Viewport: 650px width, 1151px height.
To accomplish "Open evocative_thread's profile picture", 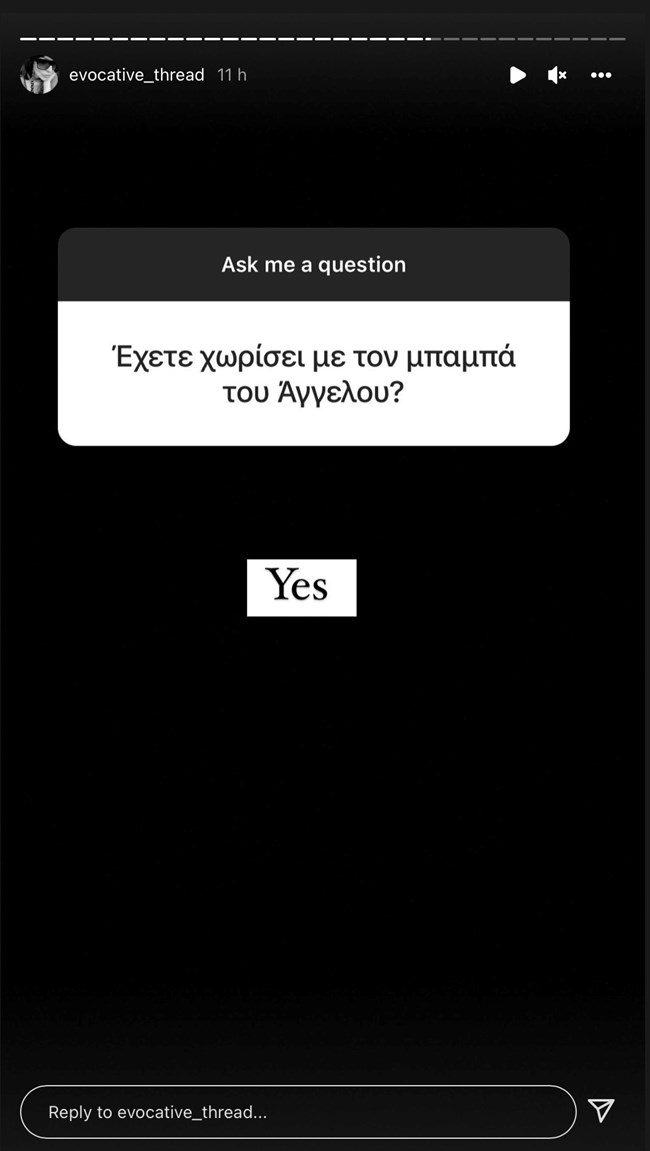I will (x=39, y=75).
